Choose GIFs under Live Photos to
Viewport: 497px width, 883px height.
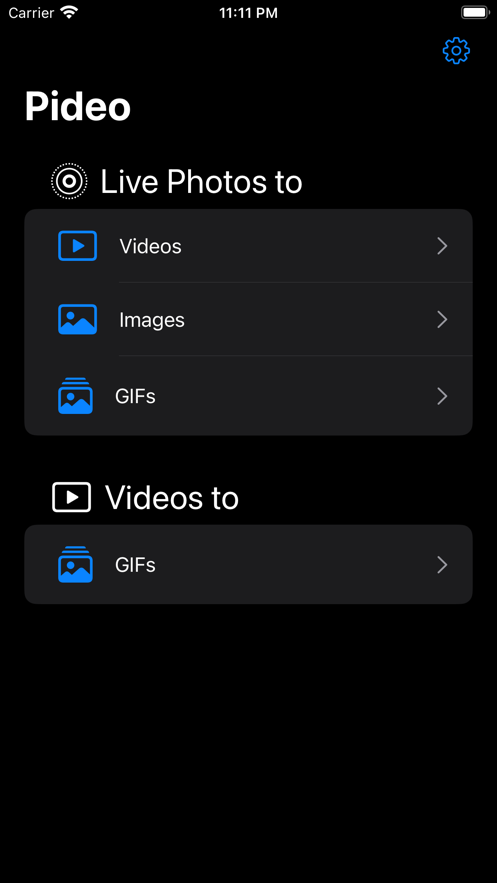click(x=248, y=396)
